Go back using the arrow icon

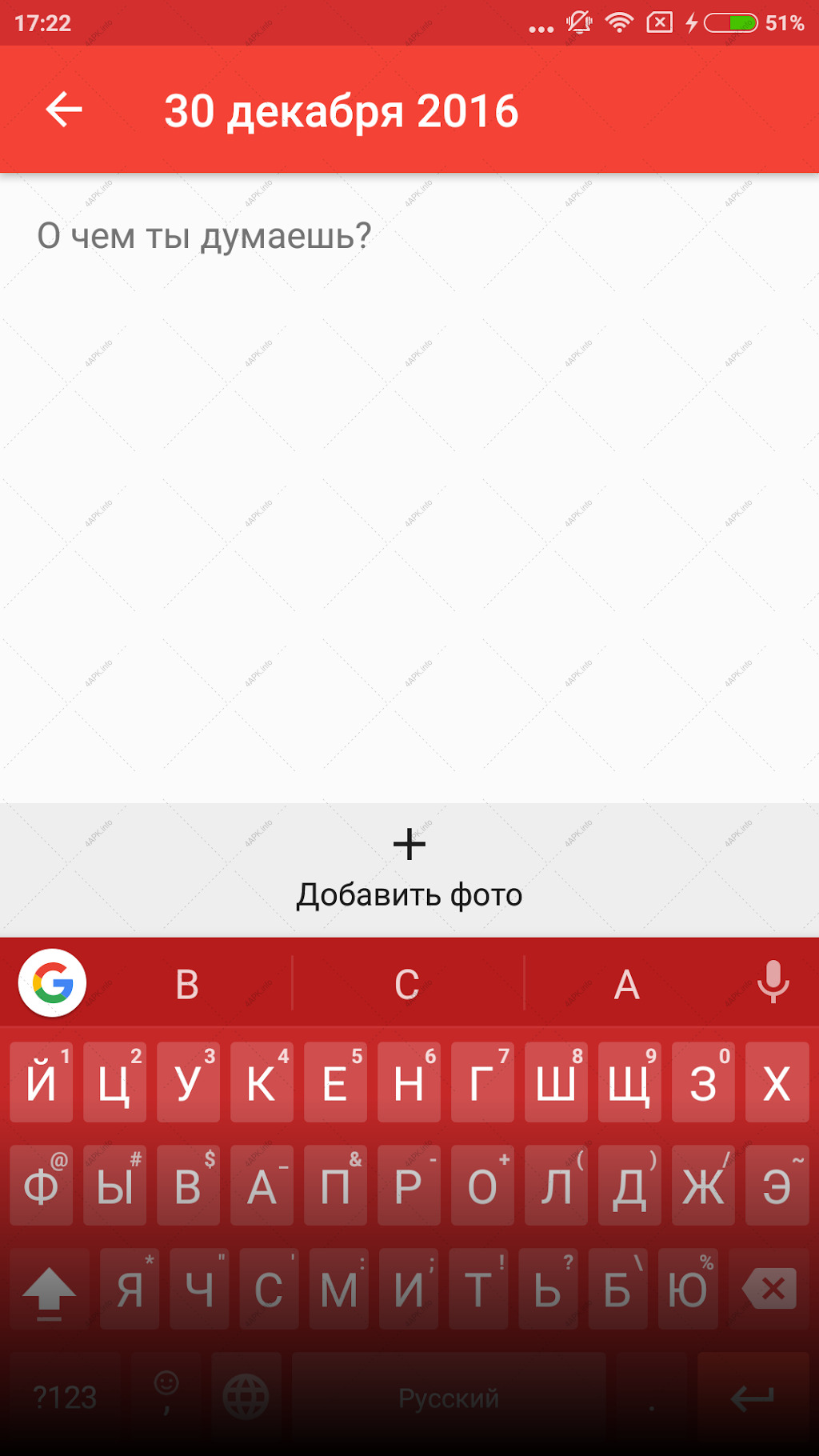coord(64,110)
